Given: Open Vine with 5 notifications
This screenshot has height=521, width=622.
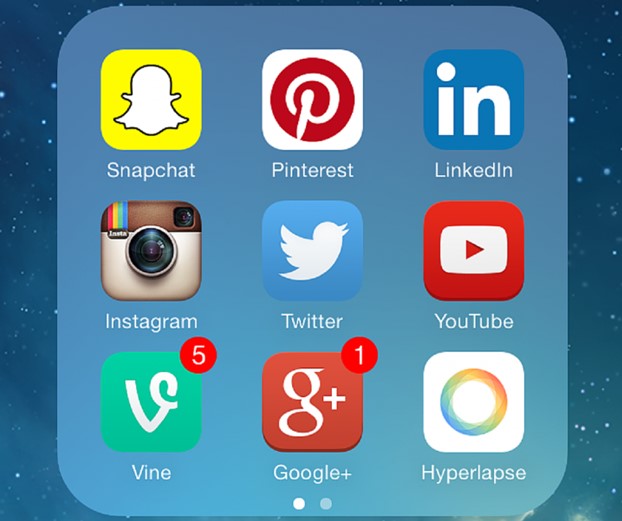Looking at the screenshot, I should (x=151, y=402).
